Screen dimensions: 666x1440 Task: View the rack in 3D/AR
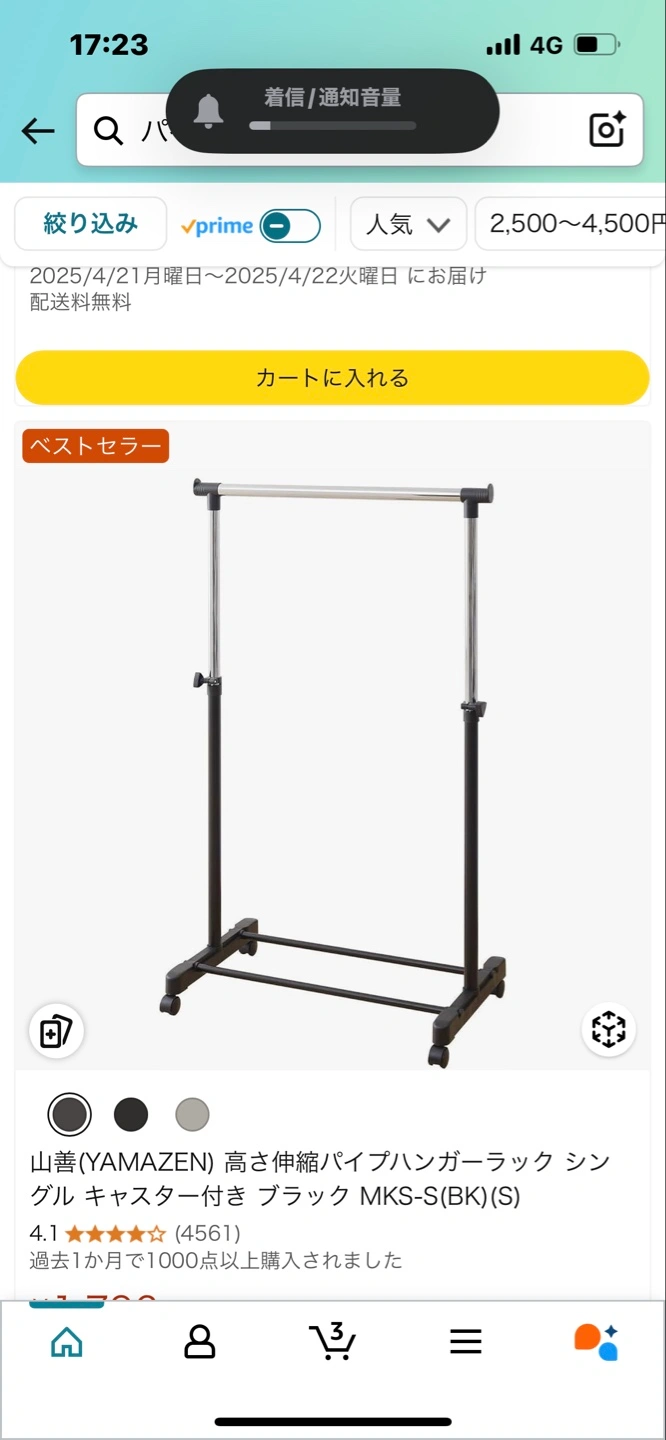608,1029
